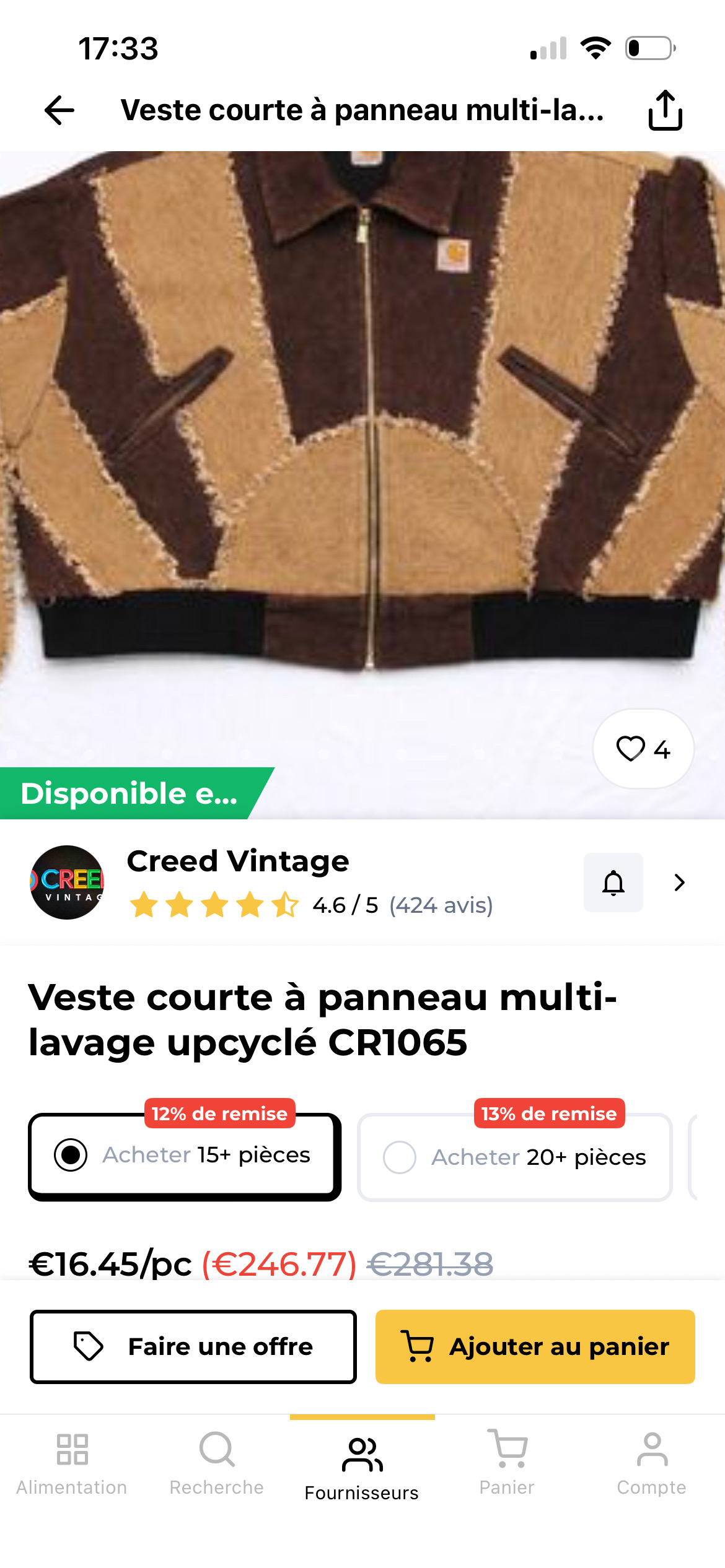Tap Faire une offre button
This screenshot has height=1568, width=725.
193,1346
